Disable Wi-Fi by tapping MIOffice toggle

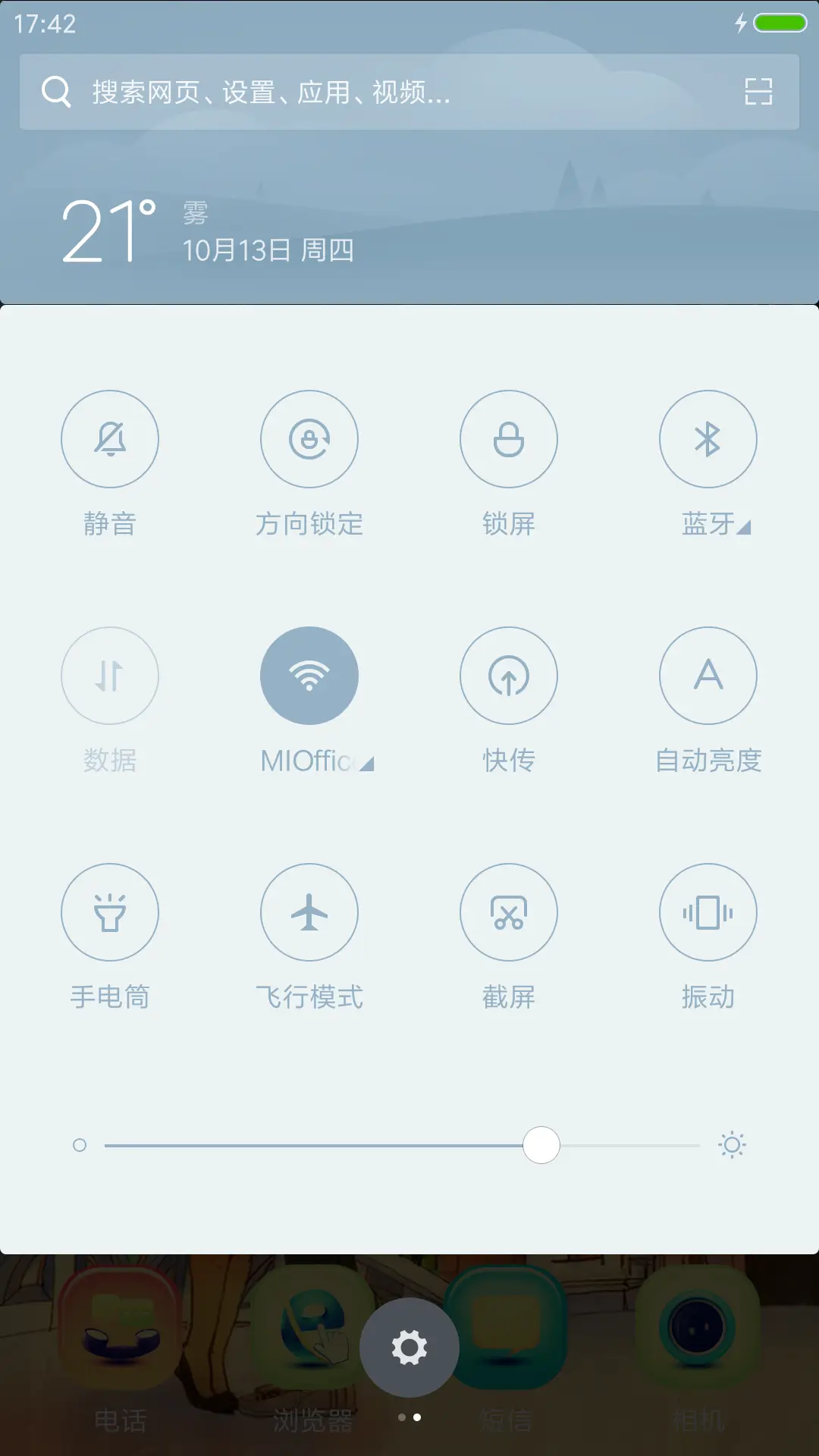tap(309, 676)
